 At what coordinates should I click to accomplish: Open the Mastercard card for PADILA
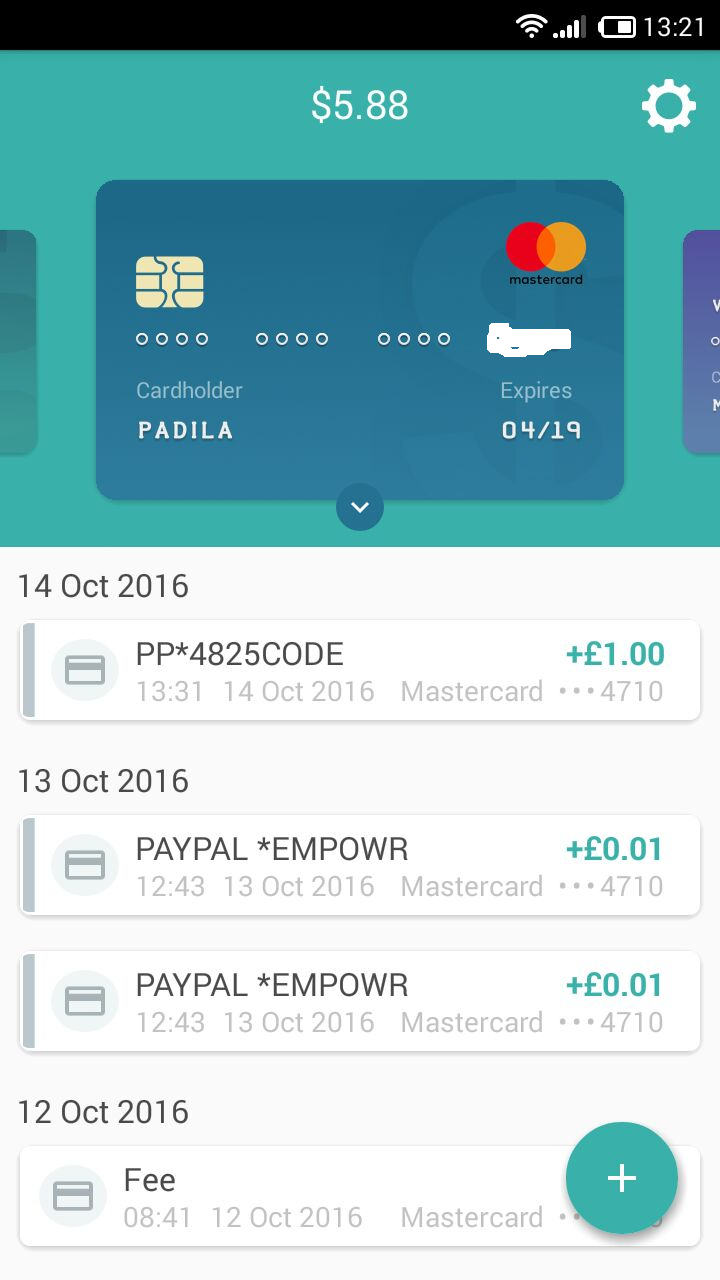(360, 340)
